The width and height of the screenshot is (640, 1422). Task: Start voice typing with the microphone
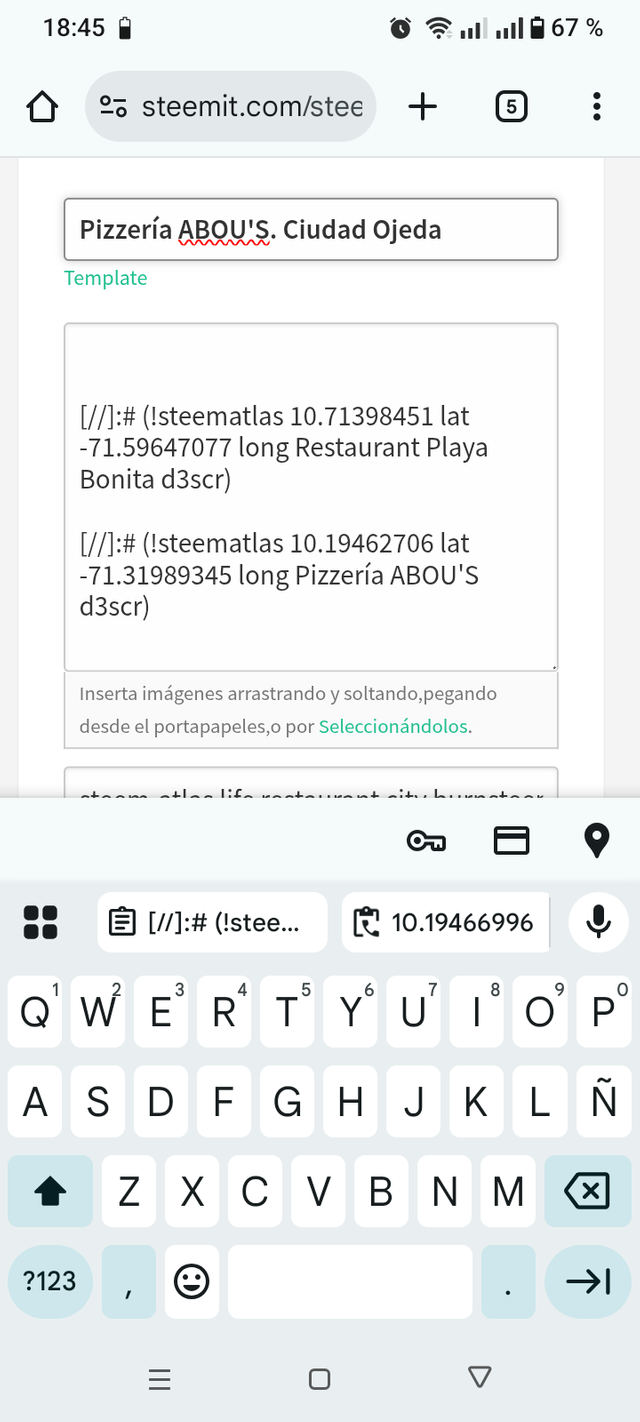(598, 922)
